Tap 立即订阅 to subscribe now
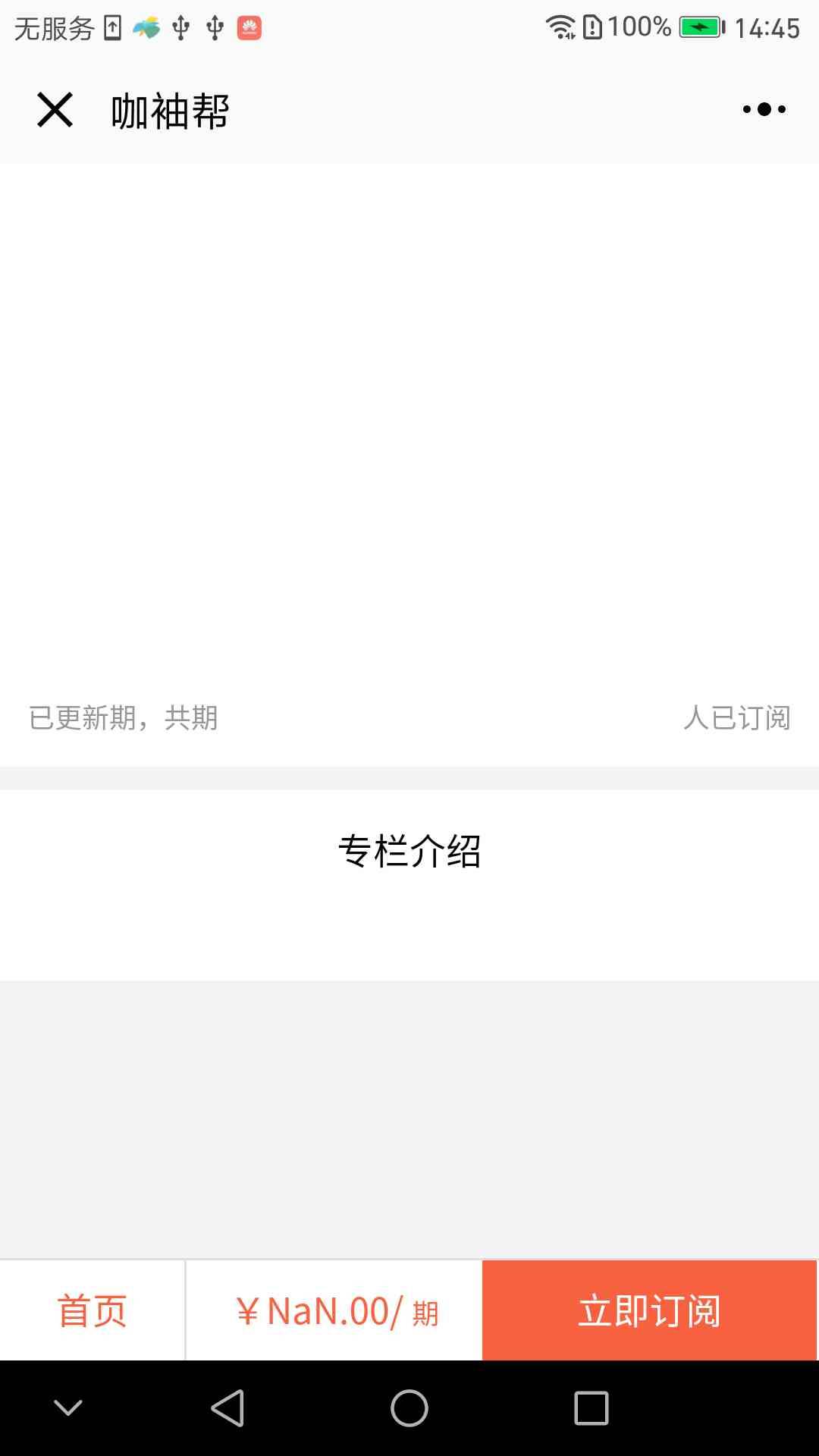The height and width of the screenshot is (1456, 819). (650, 1310)
